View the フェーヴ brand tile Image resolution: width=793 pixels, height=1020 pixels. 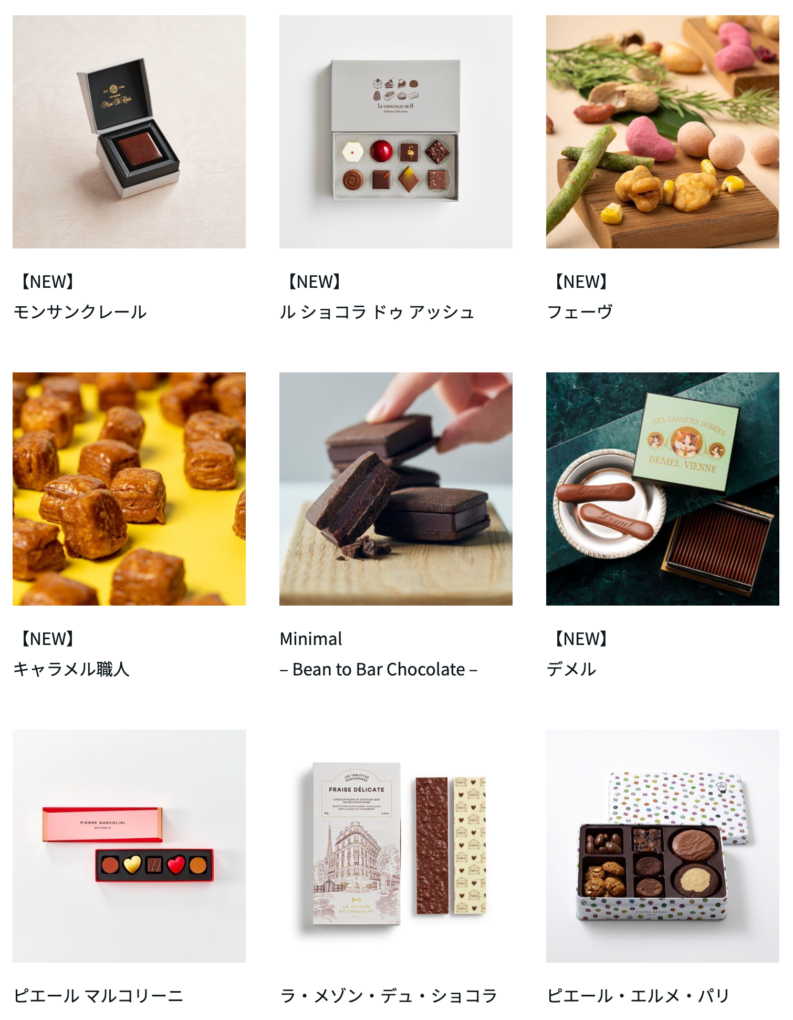click(x=662, y=132)
